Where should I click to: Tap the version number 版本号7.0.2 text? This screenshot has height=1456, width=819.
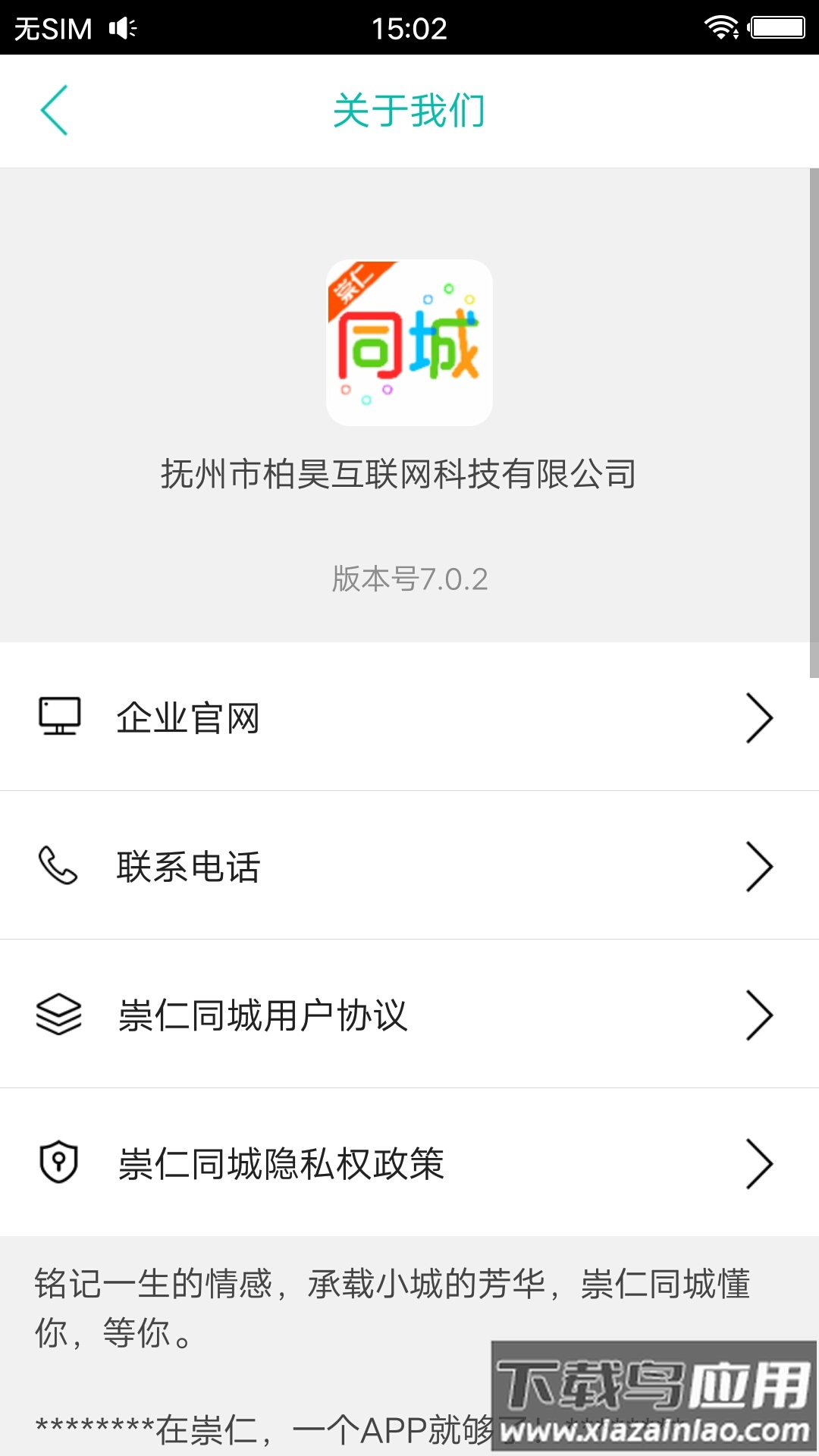[409, 580]
